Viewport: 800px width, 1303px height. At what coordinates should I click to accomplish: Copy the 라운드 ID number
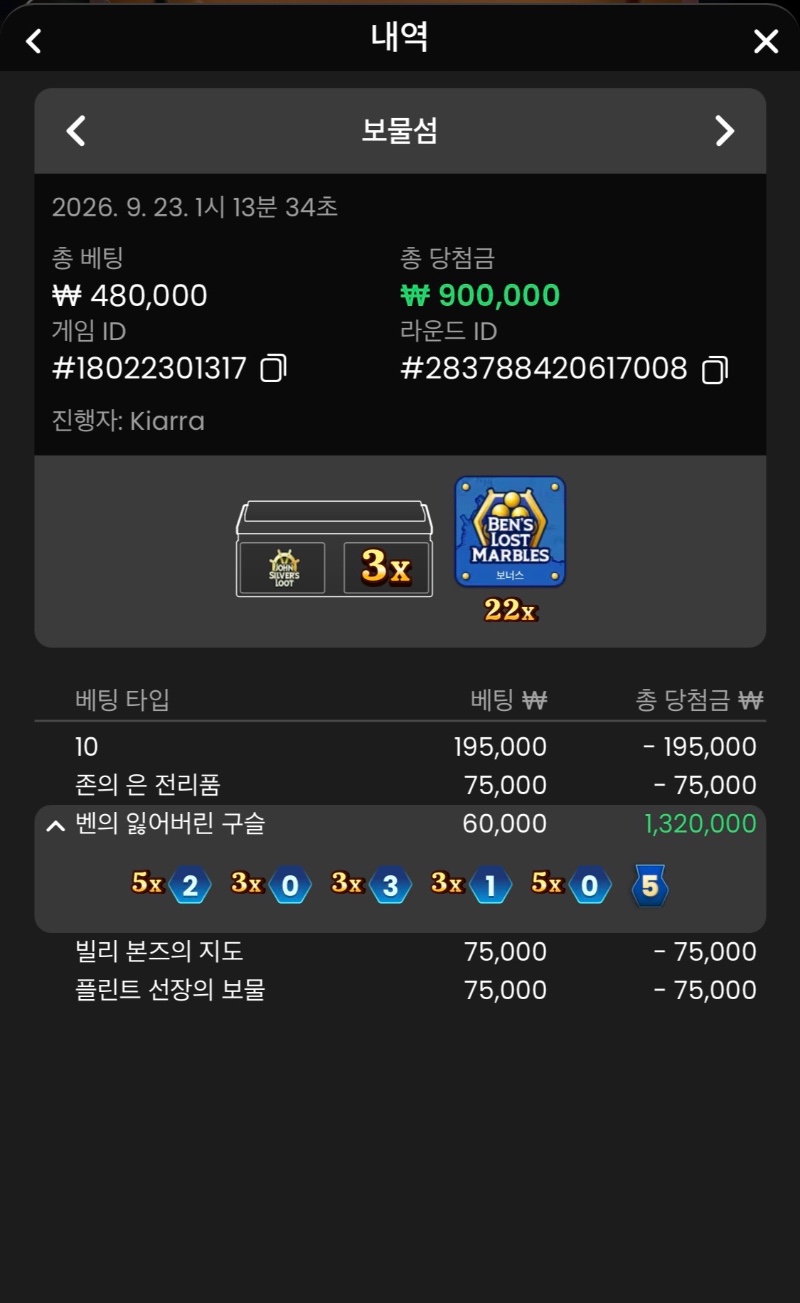click(714, 369)
